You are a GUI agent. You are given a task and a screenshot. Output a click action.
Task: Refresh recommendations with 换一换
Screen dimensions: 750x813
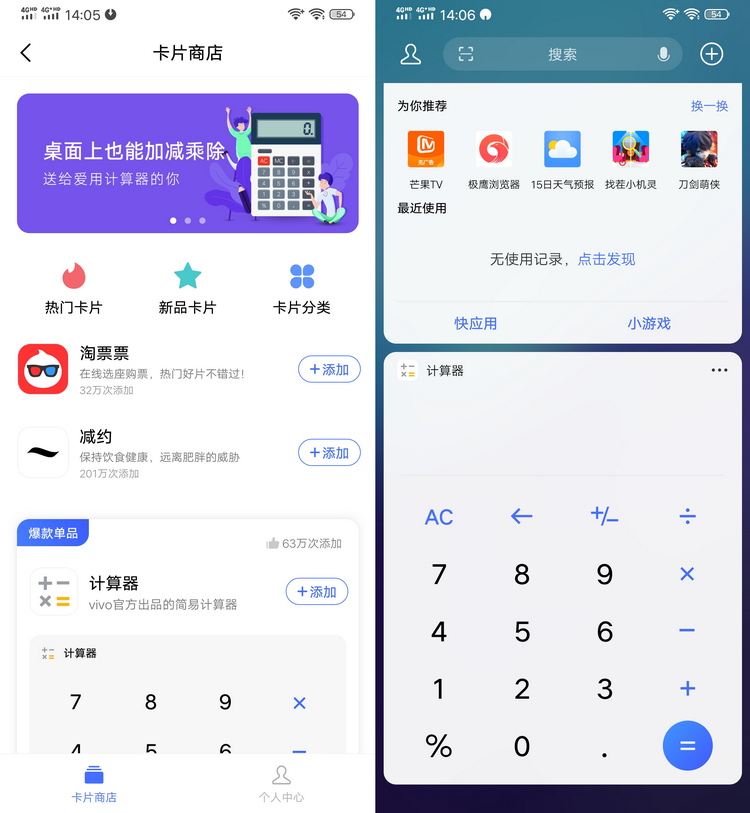click(x=709, y=106)
